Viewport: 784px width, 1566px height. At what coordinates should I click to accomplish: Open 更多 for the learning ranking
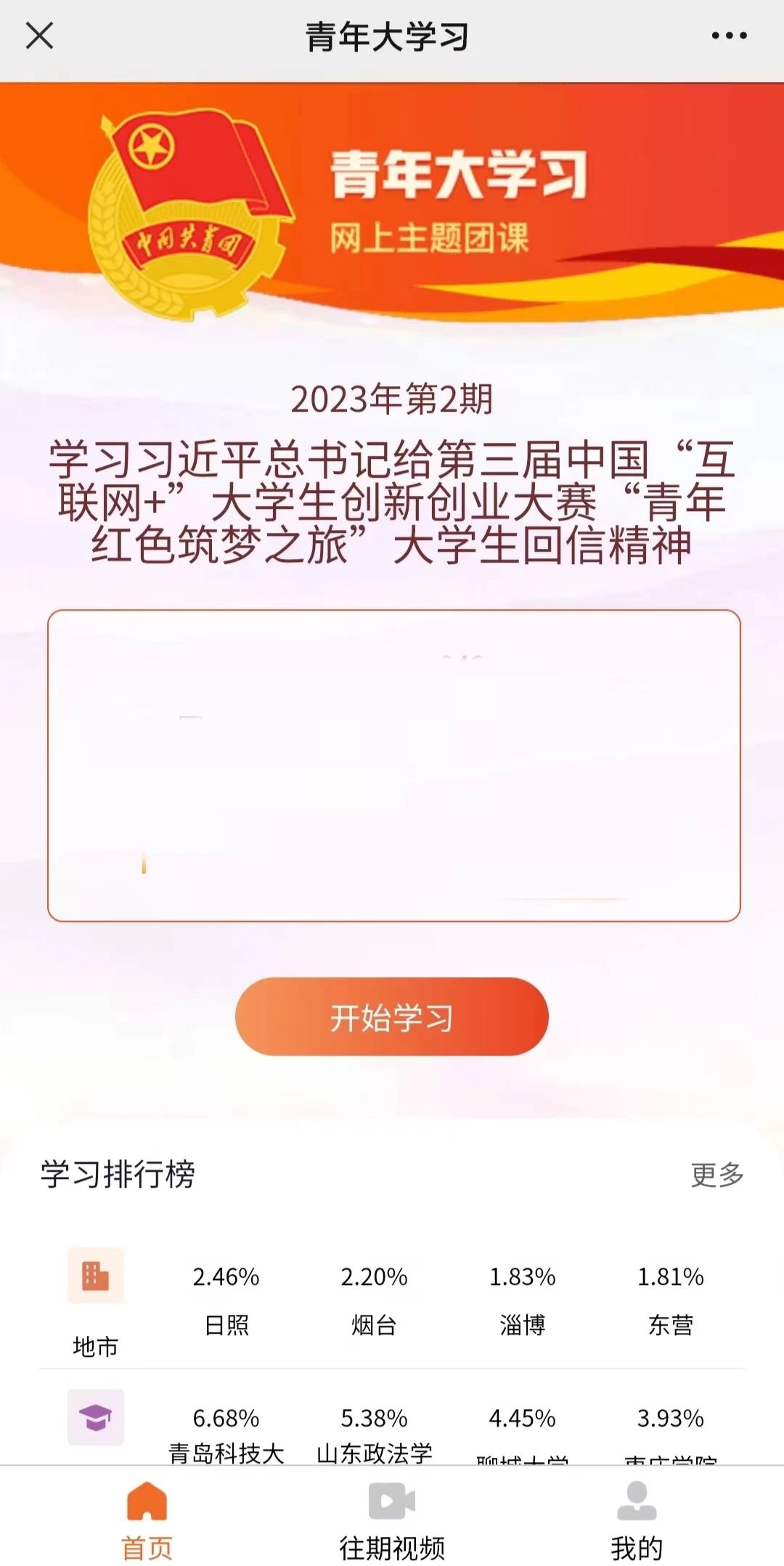[x=716, y=1174]
